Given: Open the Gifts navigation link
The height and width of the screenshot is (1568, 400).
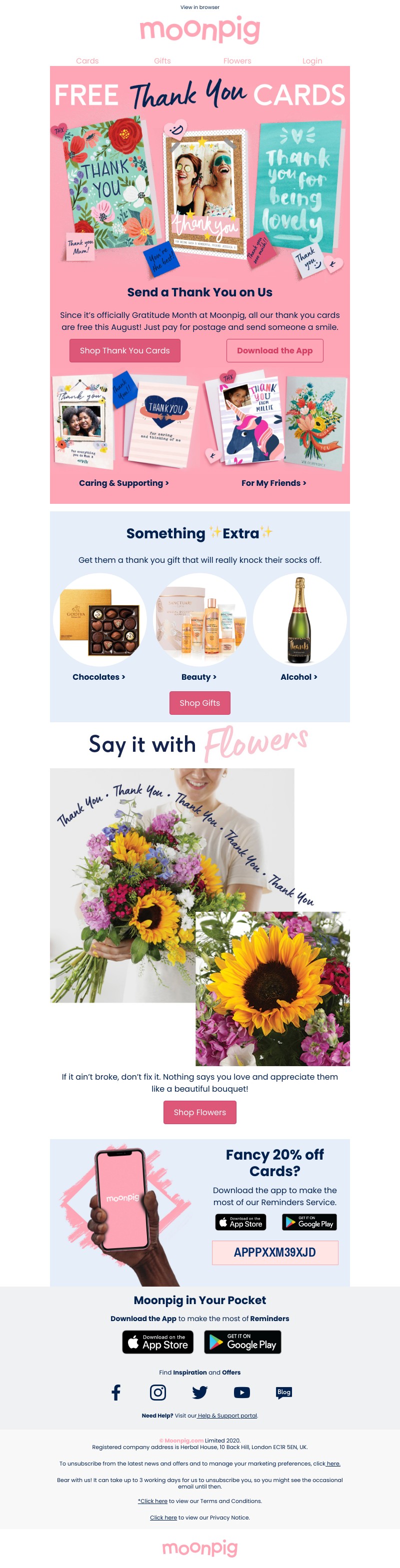Looking at the screenshot, I should coord(162,61).
